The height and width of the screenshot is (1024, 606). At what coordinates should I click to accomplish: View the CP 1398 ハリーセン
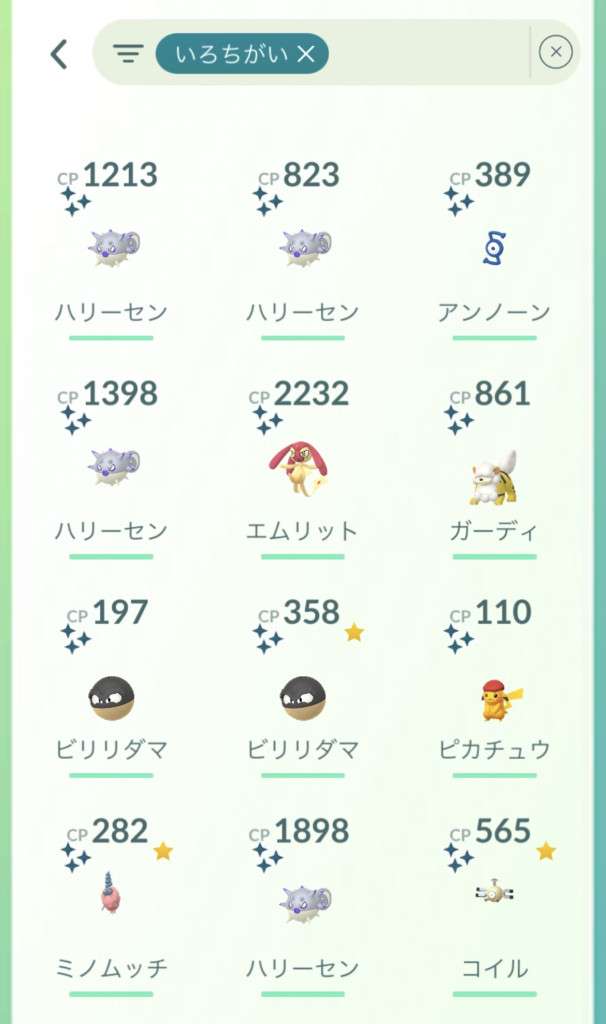[111, 467]
